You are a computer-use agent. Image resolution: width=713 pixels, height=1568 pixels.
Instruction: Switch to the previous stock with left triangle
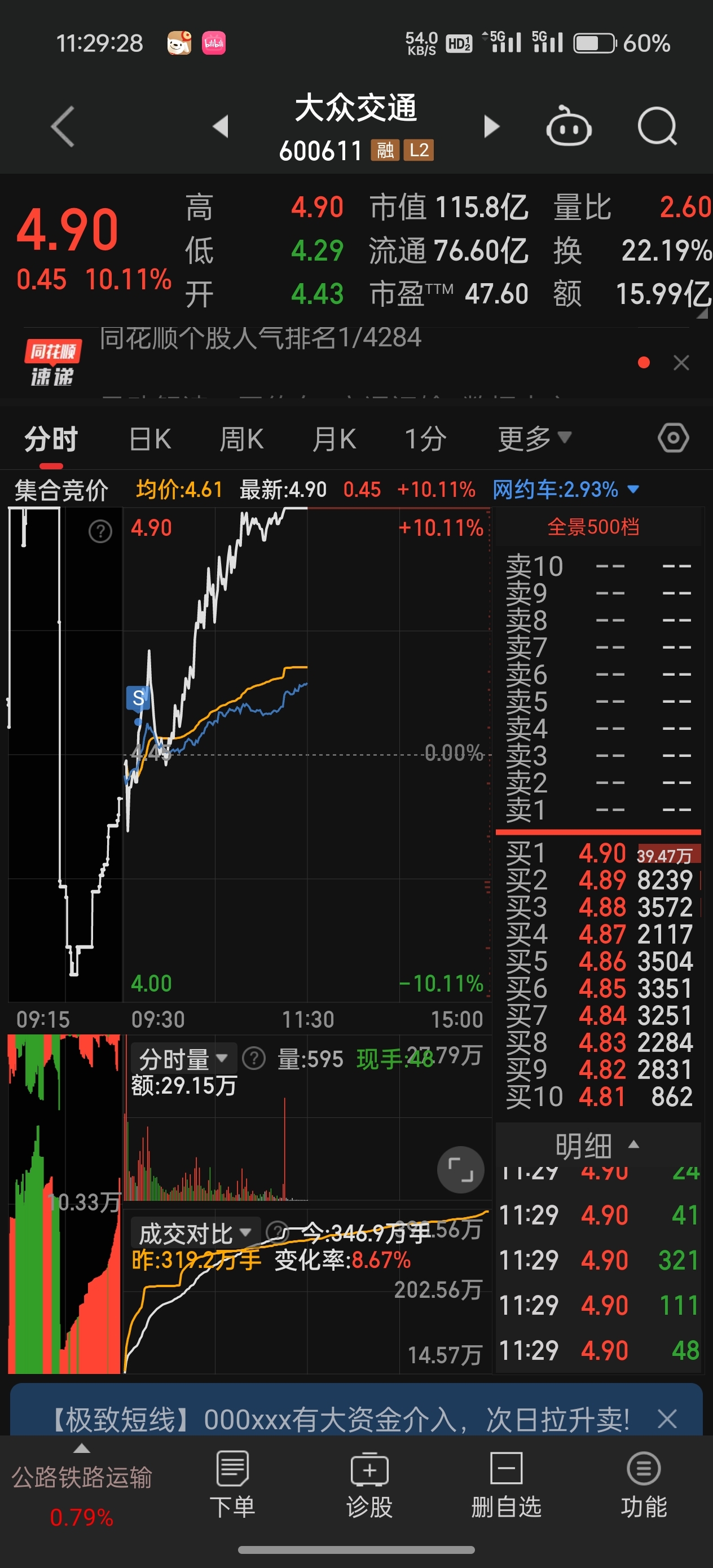(221, 126)
